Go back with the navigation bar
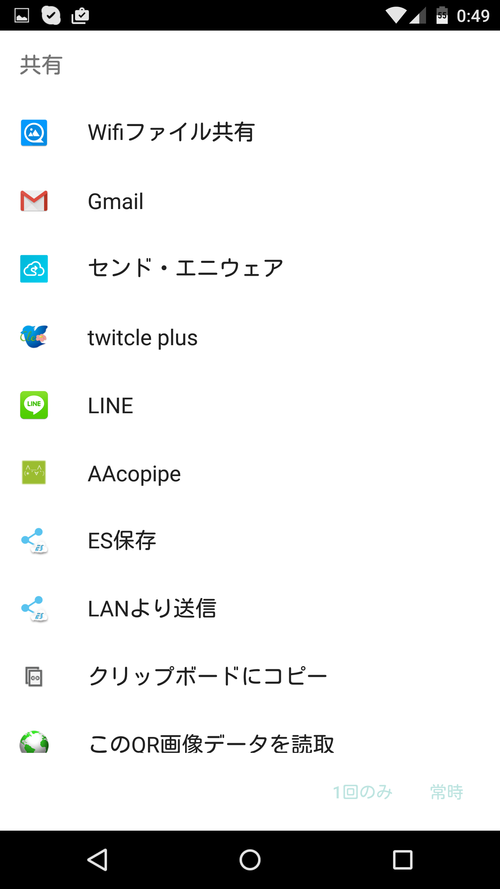 [98, 860]
